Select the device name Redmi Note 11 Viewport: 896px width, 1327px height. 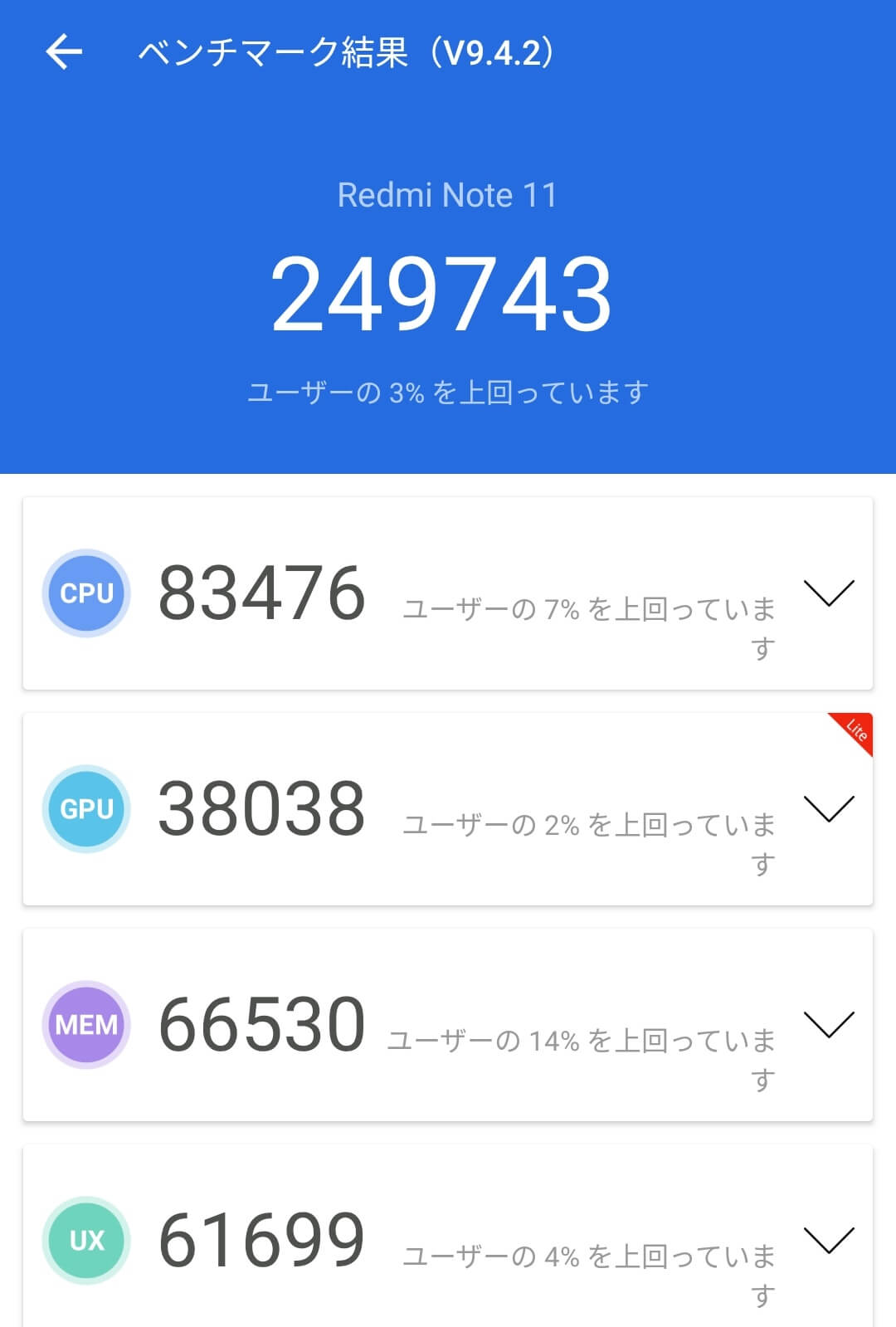click(448, 196)
